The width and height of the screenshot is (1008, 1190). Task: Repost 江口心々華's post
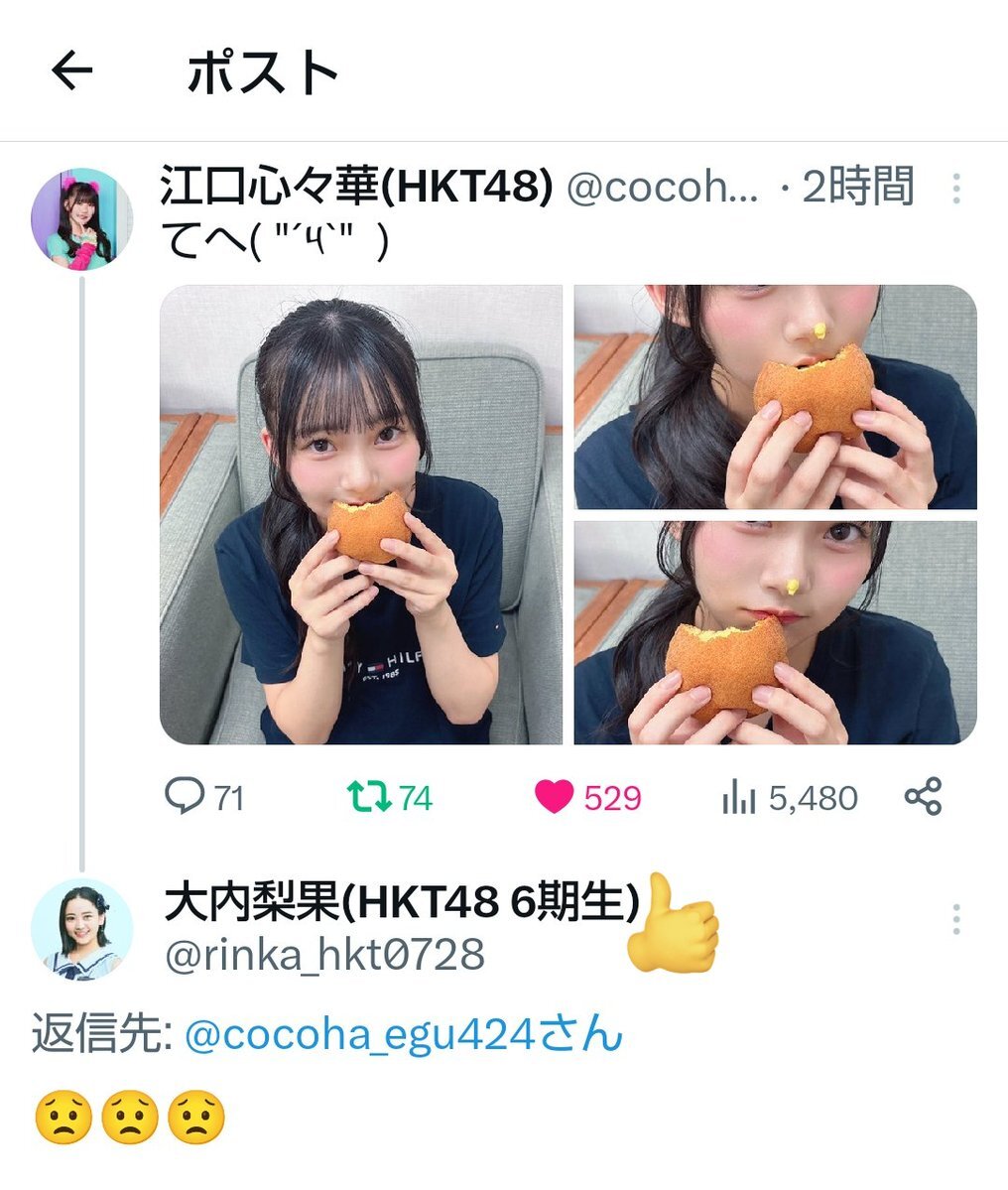click(389, 797)
